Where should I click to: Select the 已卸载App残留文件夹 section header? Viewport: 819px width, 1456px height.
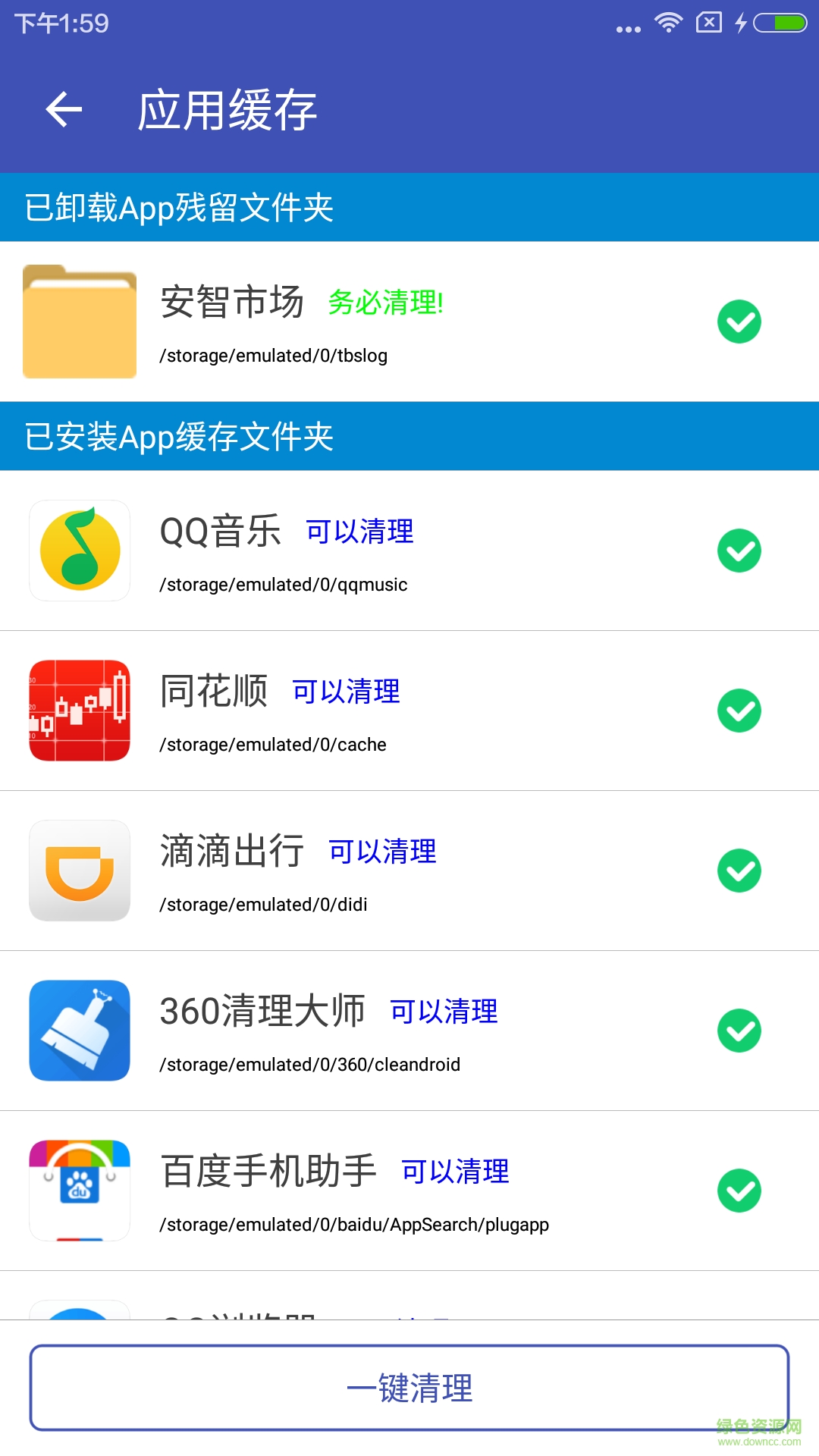coord(180,209)
